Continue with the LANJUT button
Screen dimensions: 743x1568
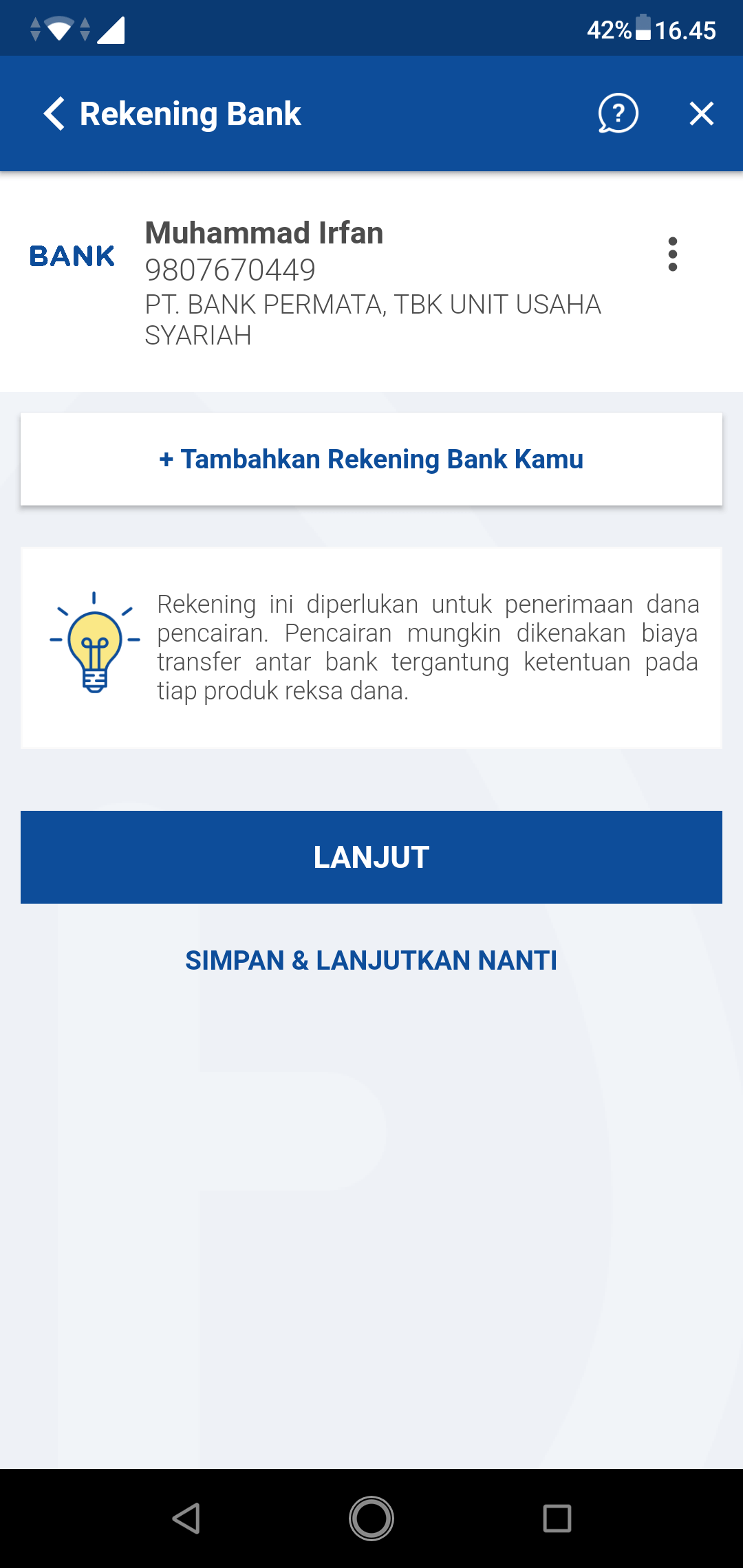[x=371, y=857]
